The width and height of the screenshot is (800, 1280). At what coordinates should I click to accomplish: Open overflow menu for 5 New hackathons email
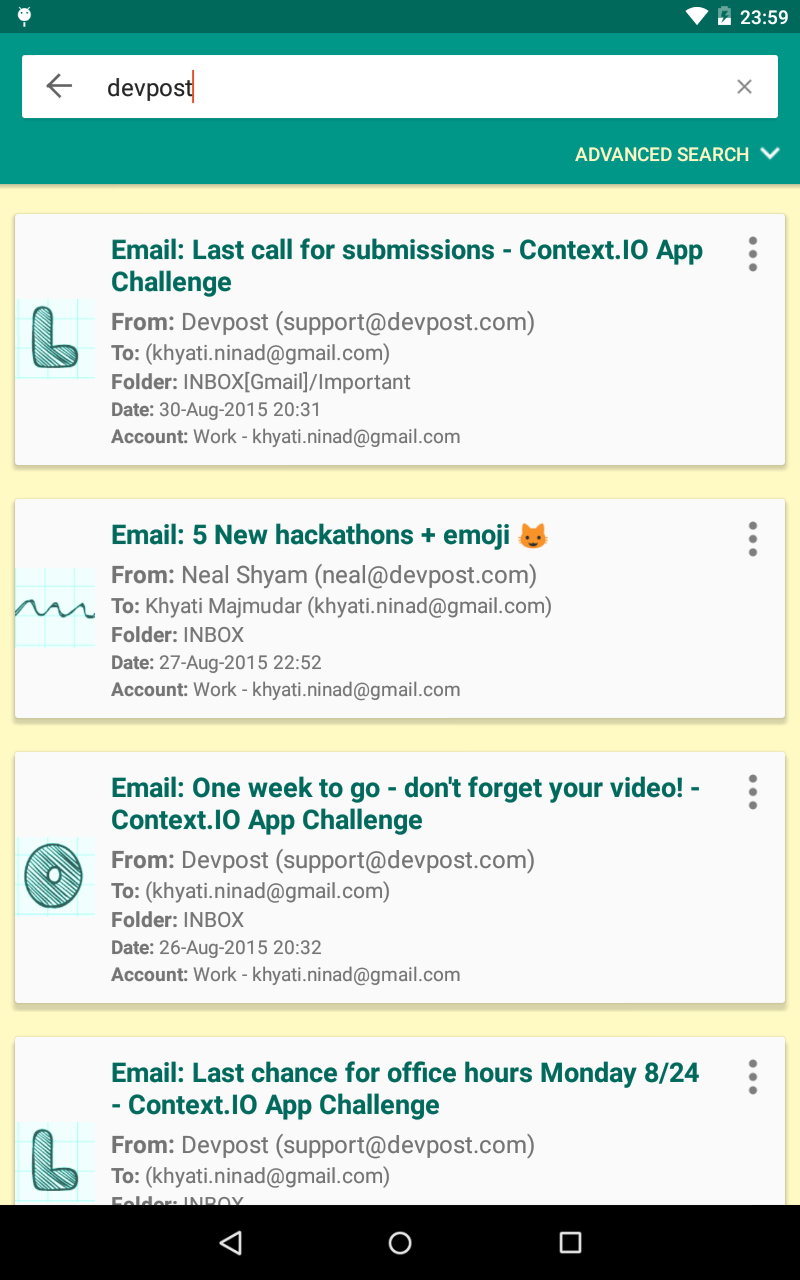click(x=753, y=539)
